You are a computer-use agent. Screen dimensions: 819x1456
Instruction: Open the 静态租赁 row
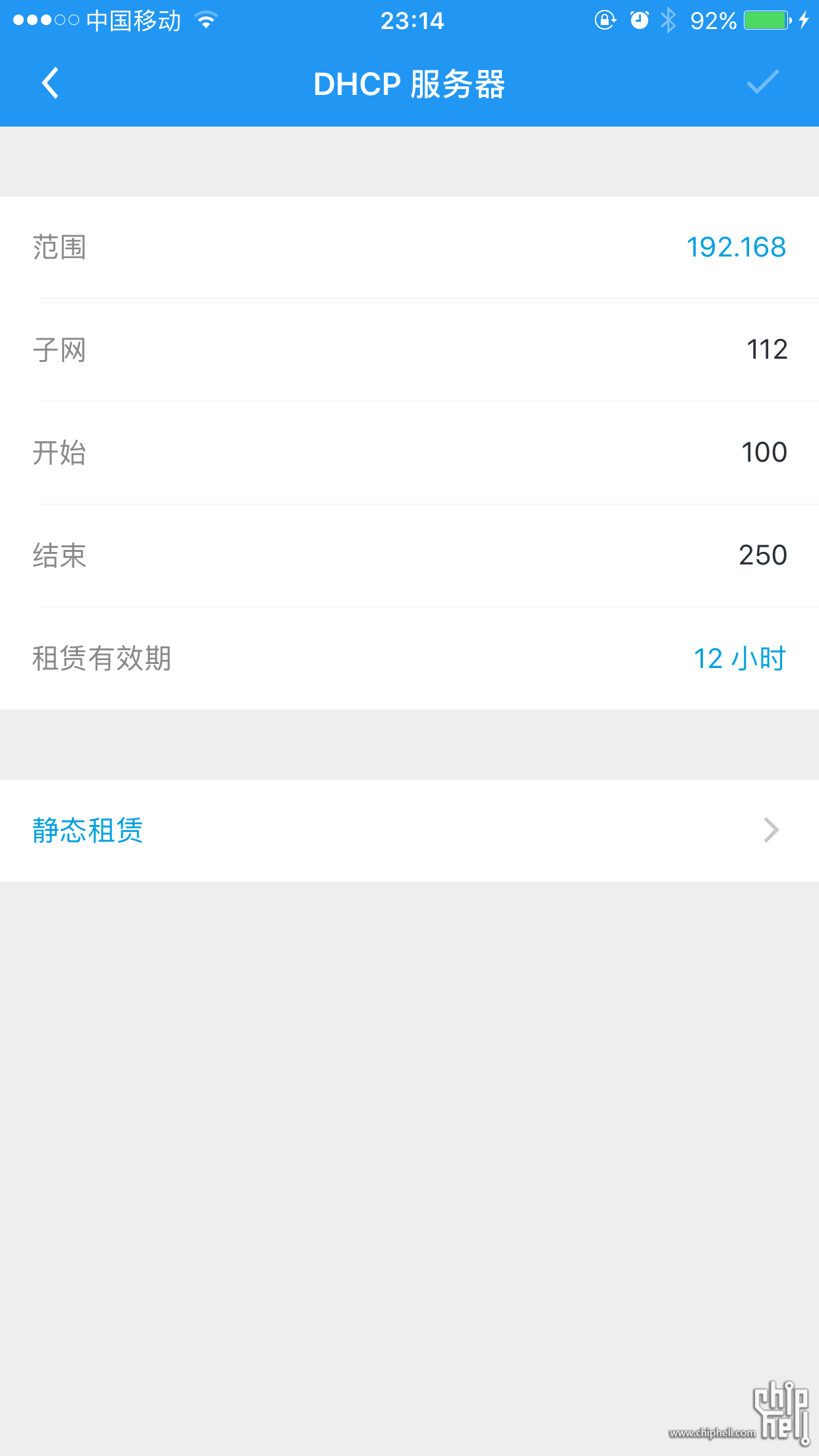pyautogui.click(x=409, y=831)
